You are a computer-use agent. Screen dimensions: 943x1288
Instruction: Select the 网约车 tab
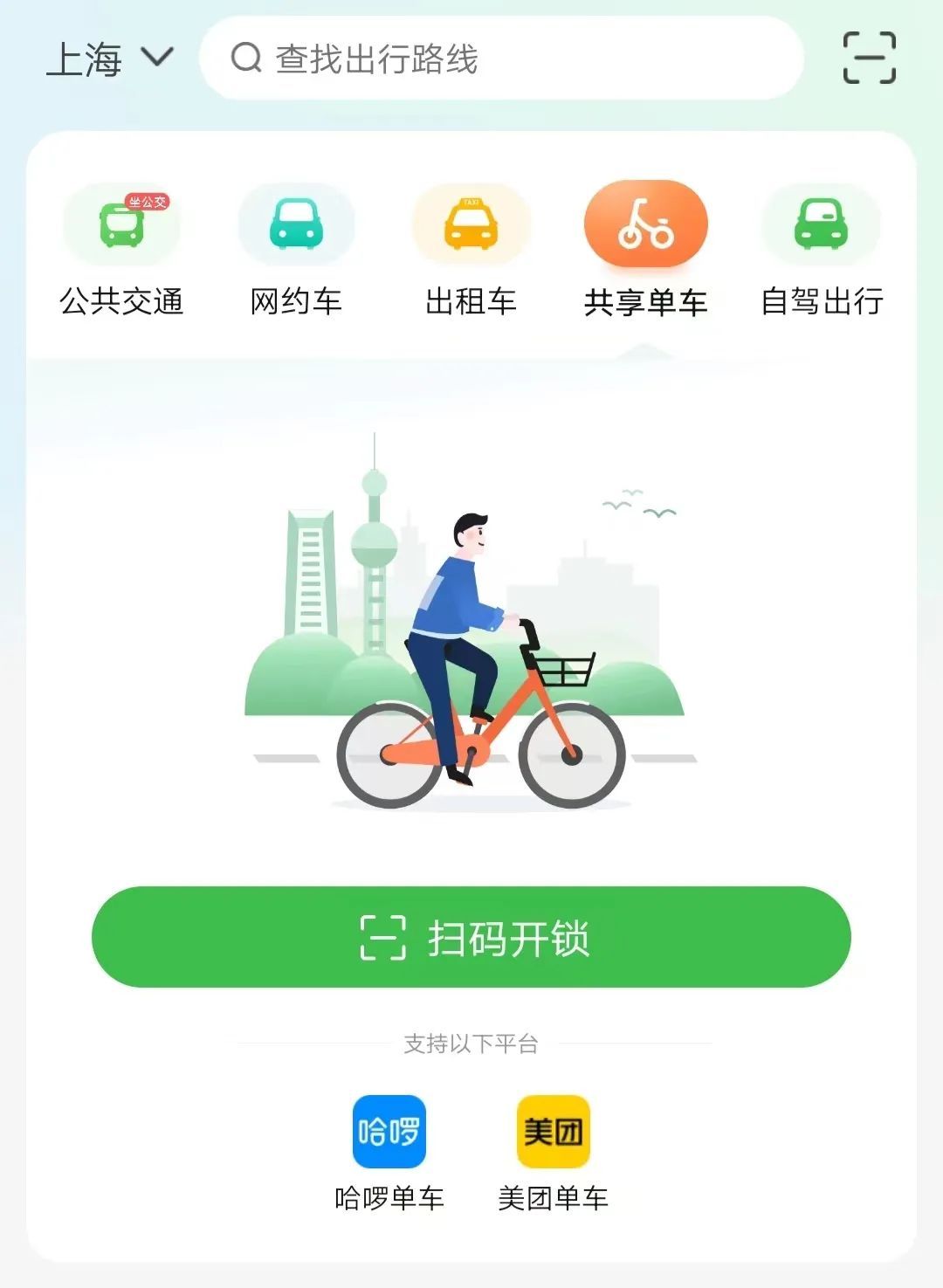tap(296, 251)
